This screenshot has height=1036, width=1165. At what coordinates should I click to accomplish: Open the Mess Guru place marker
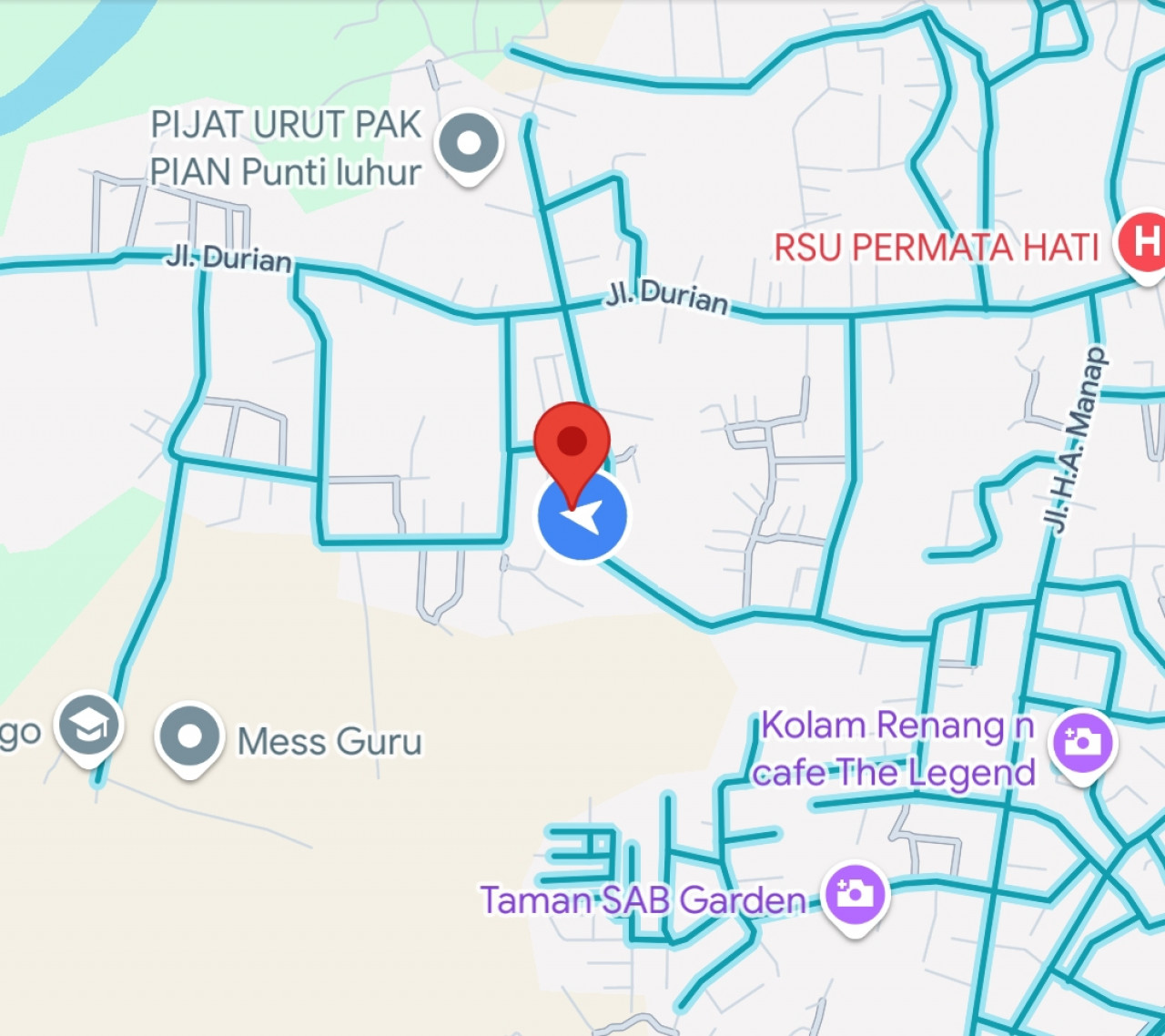(189, 736)
